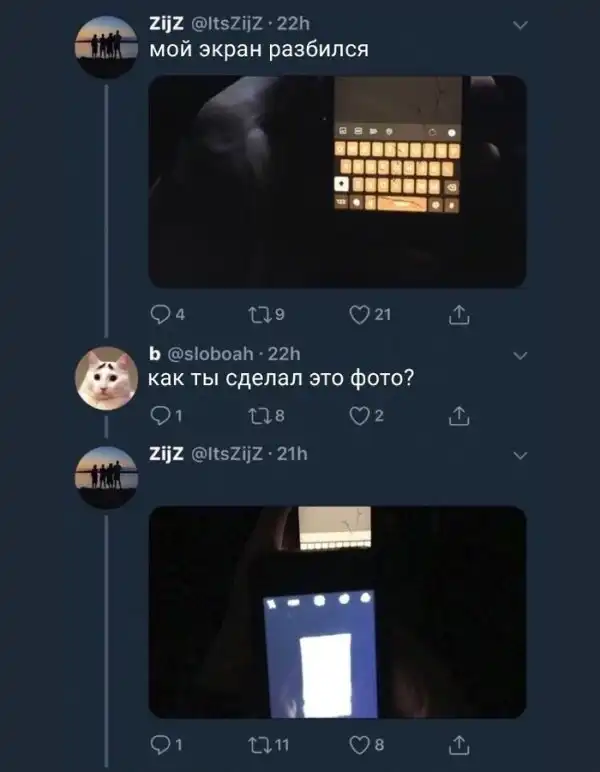Reply to ZijZ's tweet "мой экран разбился"
The width and height of the screenshot is (600, 772).
point(159,315)
